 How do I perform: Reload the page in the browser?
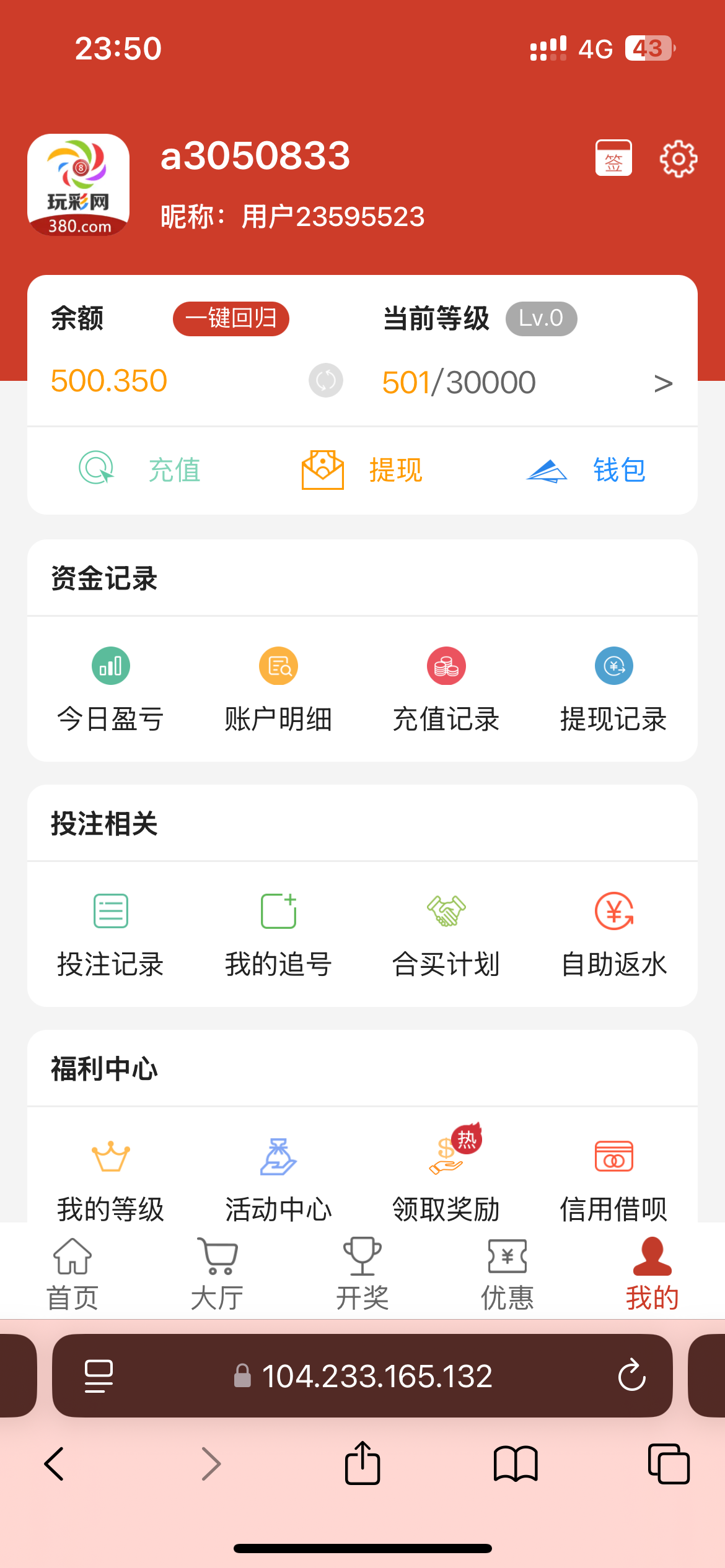(x=631, y=1375)
